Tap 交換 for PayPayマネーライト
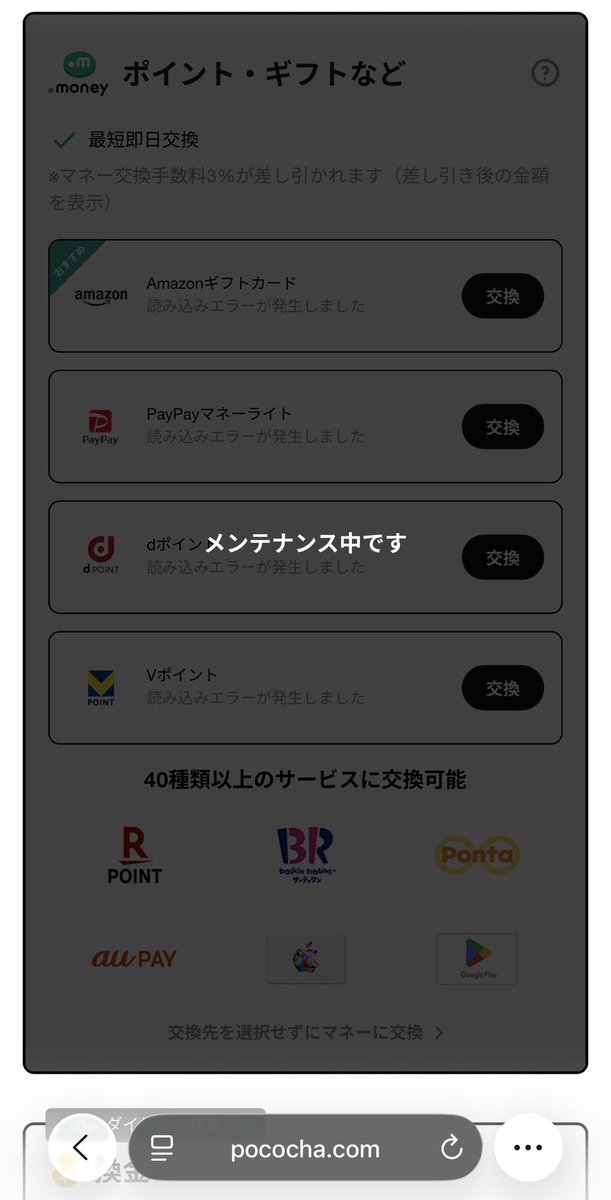This screenshot has height=1200, width=611. (x=503, y=427)
